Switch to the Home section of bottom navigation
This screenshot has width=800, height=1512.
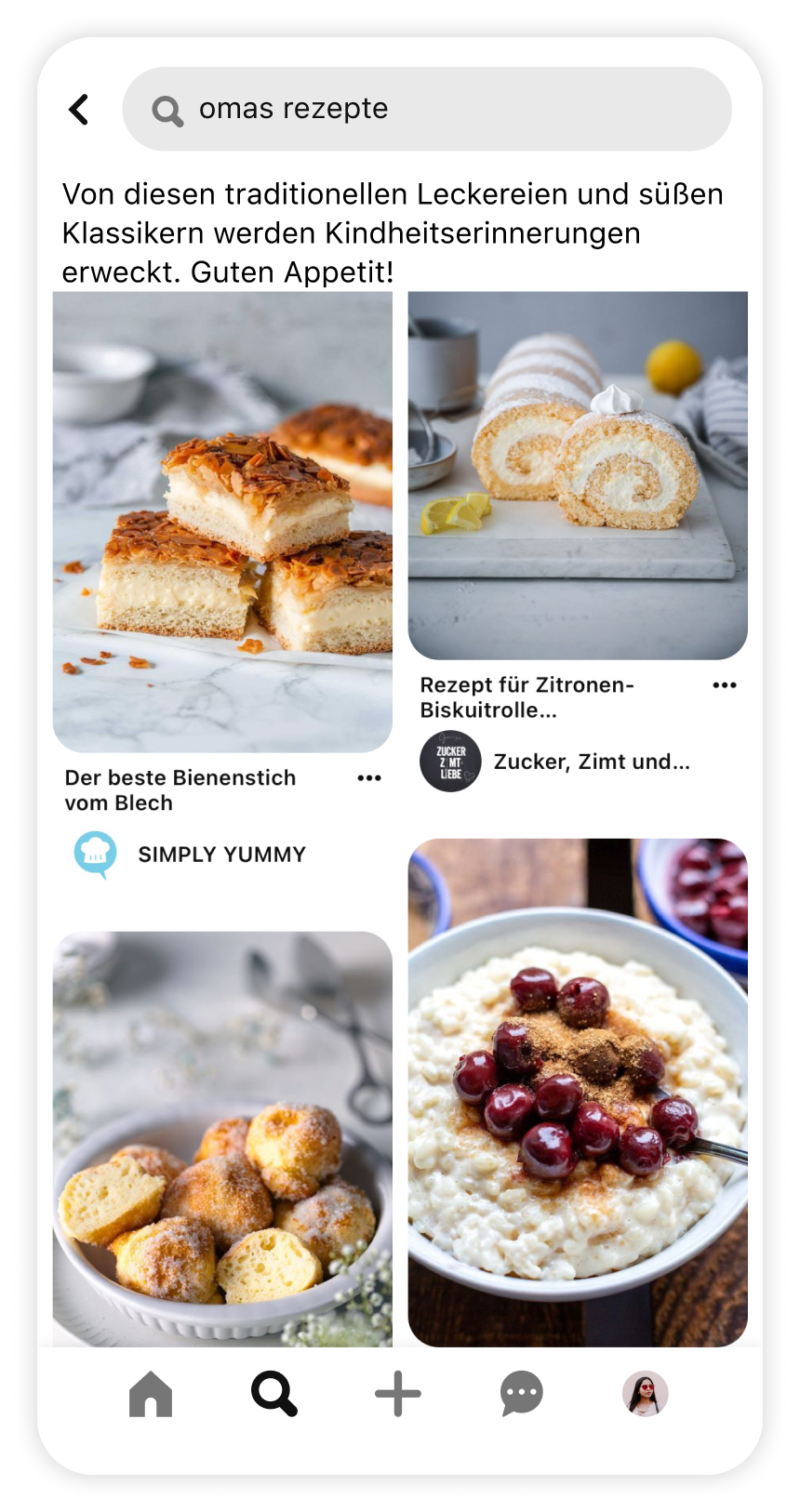pyautogui.click(x=150, y=1393)
